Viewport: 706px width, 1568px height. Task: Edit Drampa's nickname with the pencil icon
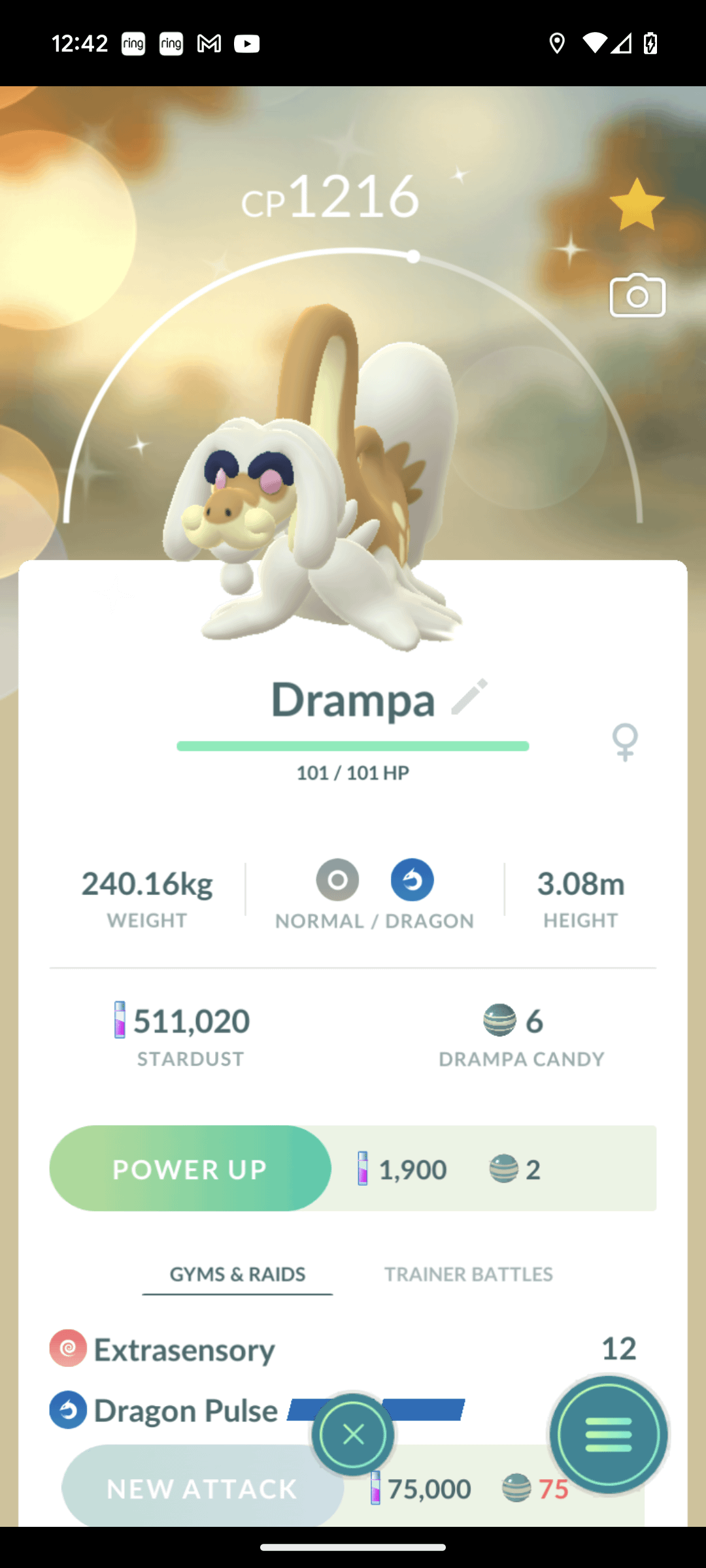(469, 697)
